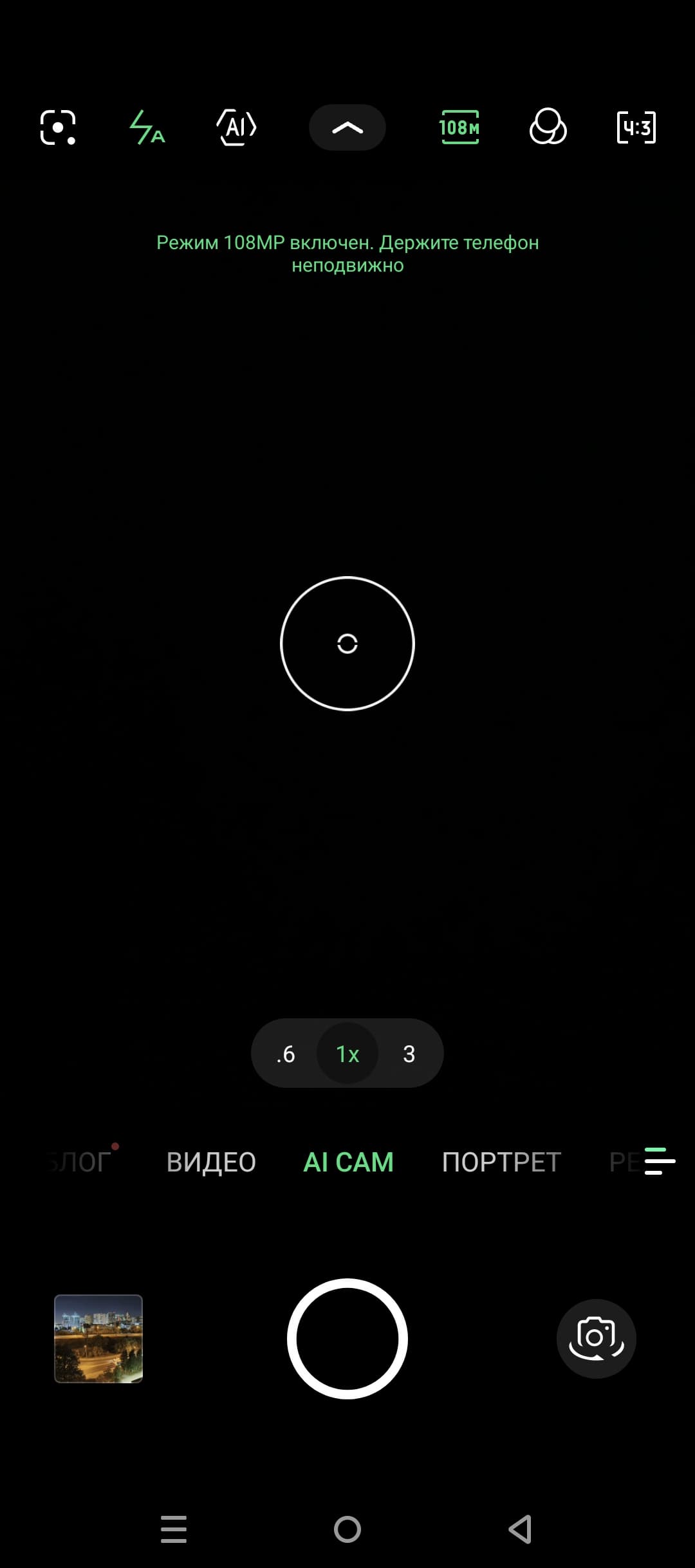Select 1x zoom level
695x1568 pixels.
coord(347,1054)
